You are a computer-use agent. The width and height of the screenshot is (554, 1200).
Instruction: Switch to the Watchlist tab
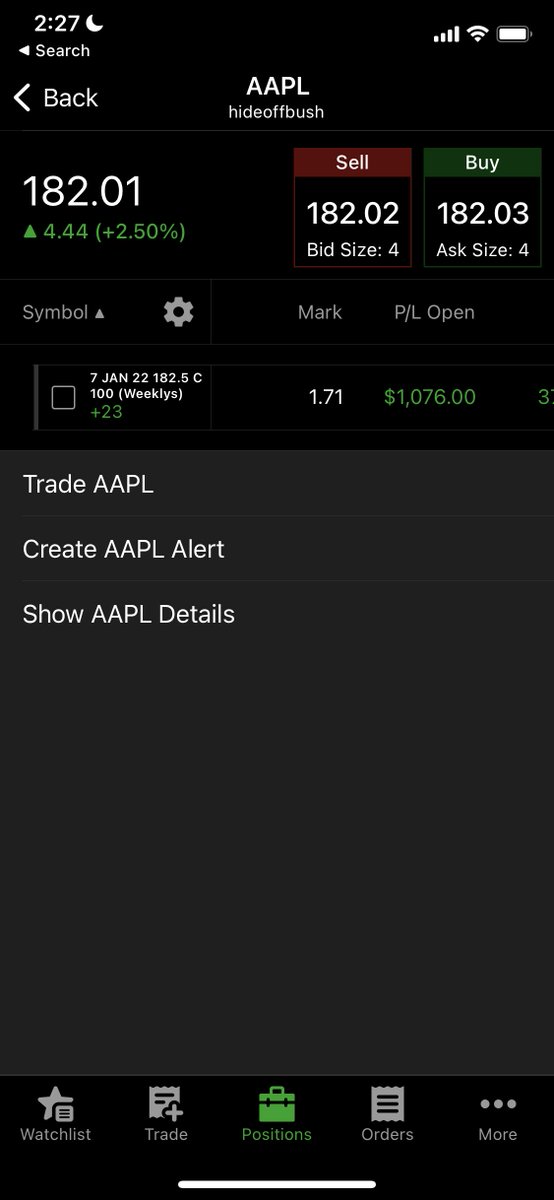[56, 1114]
